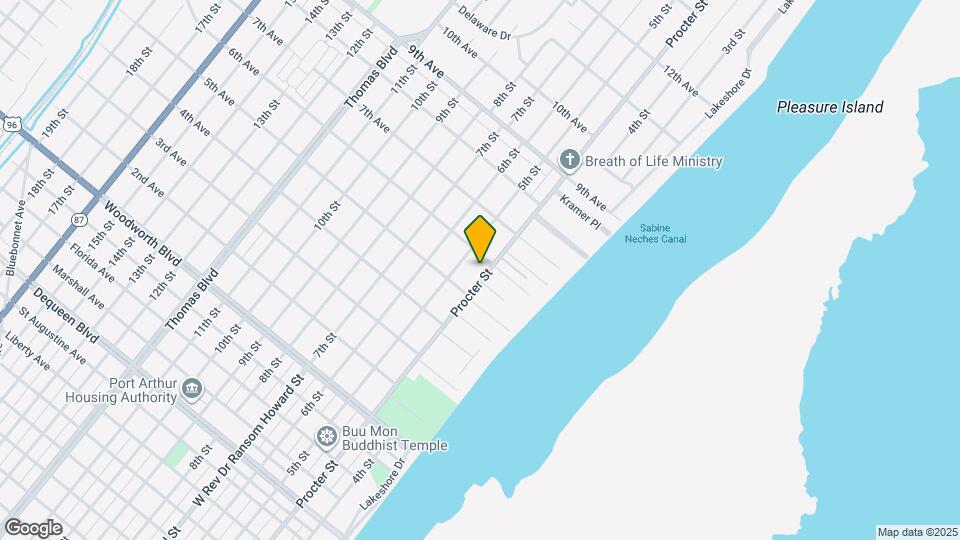960x540 pixels.
Task: Tap the orange location marker on Procter St
Action: coord(480,238)
